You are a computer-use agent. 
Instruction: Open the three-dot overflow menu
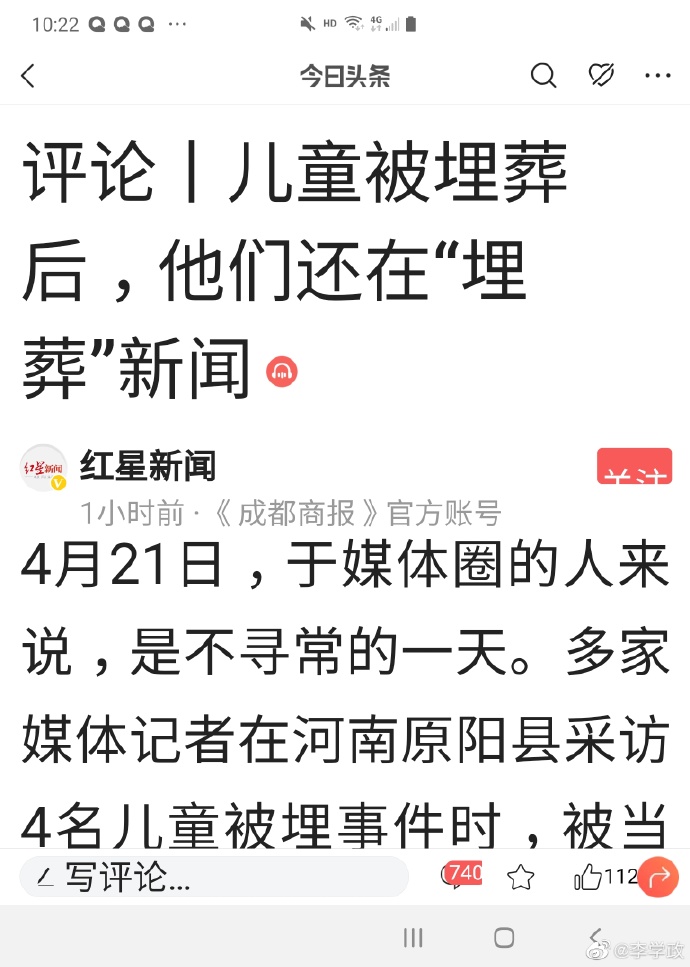pyautogui.click(x=657, y=76)
